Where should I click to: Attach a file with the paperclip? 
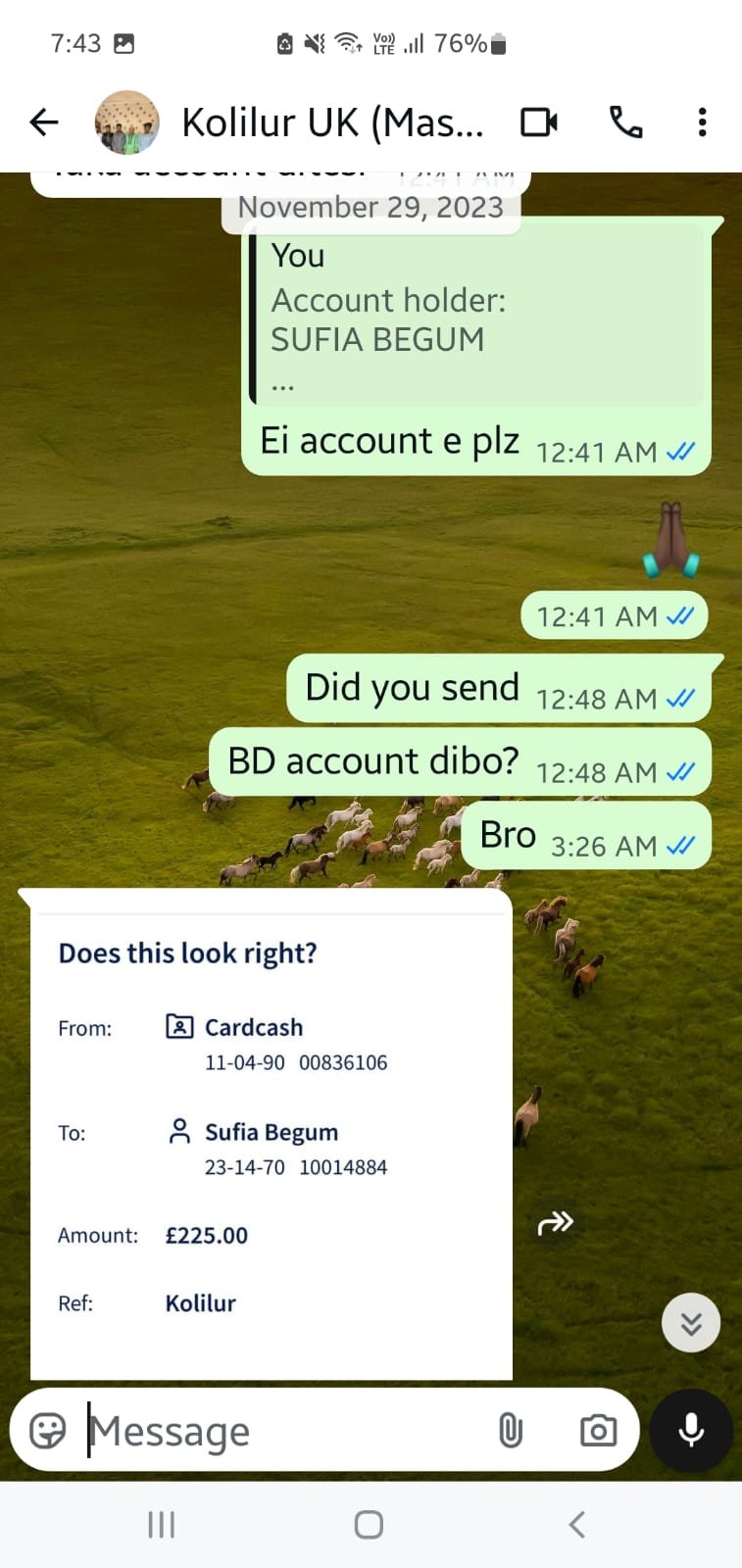coord(511,1431)
